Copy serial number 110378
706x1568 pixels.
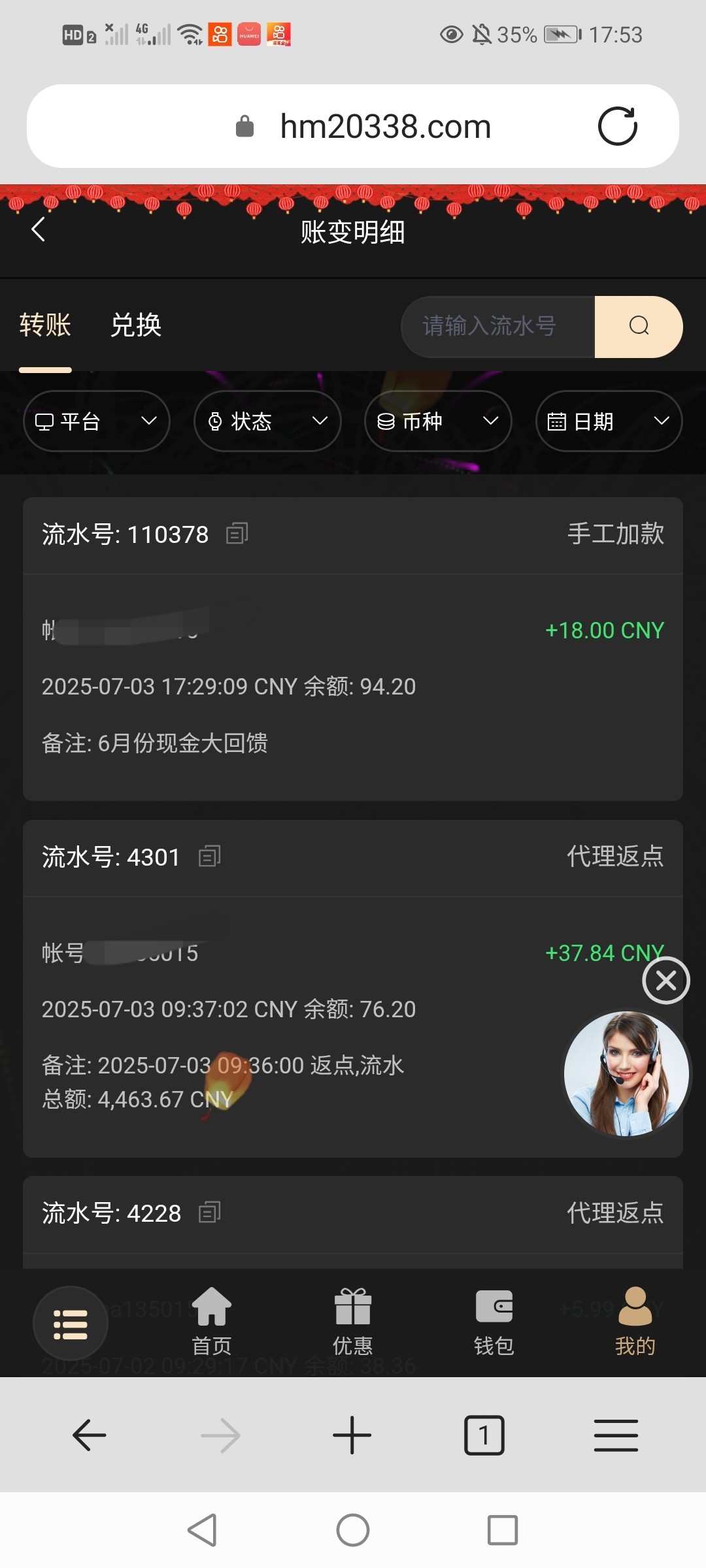point(237,534)
